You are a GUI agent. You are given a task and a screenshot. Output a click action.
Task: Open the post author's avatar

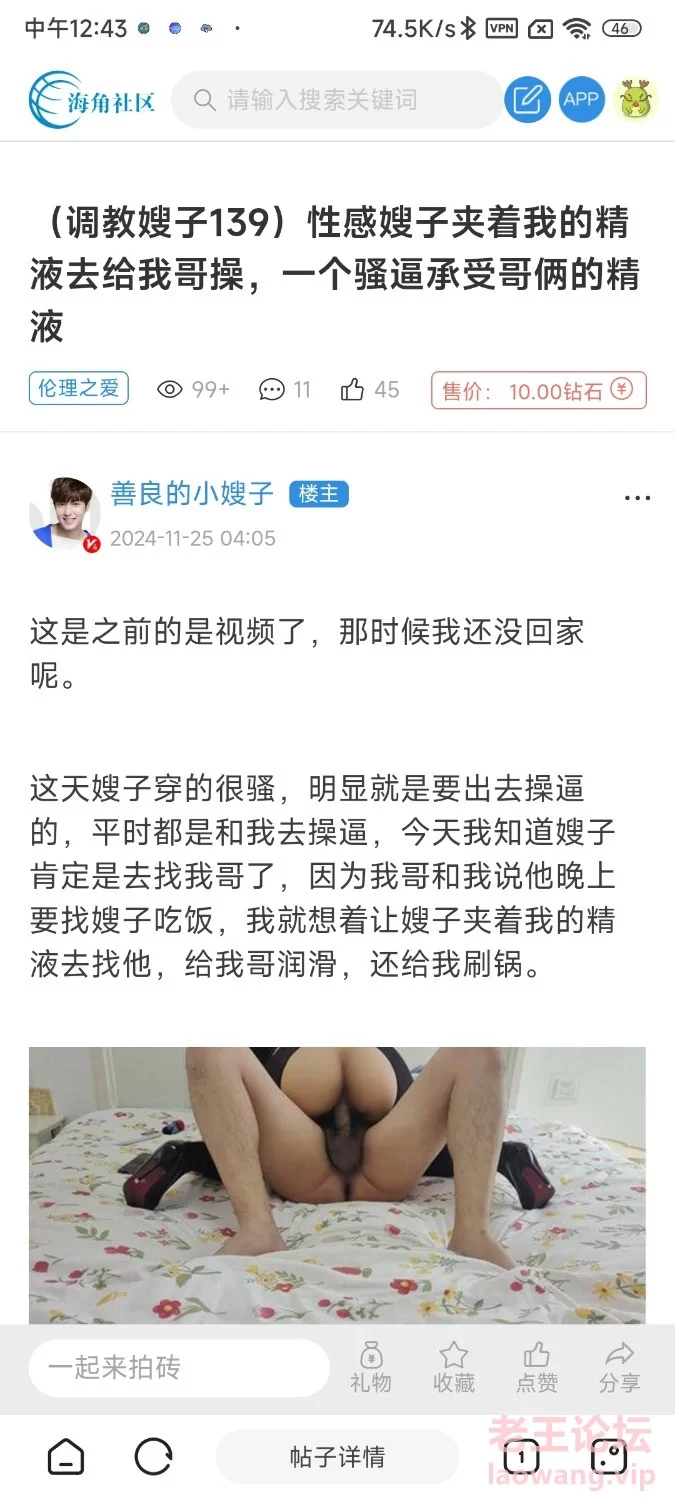pyautogui.click(x=65, y=513)
